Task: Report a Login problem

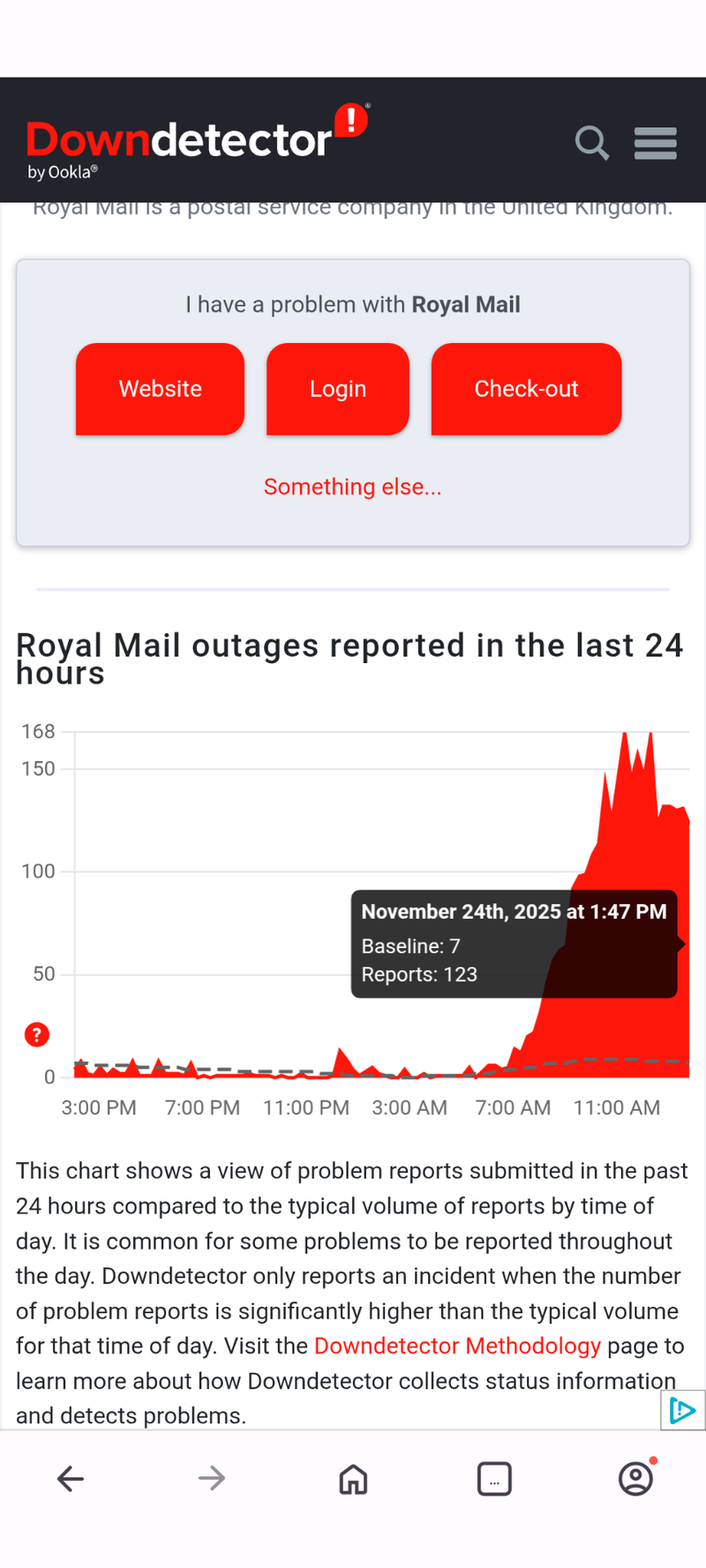Action: [337, 389]
